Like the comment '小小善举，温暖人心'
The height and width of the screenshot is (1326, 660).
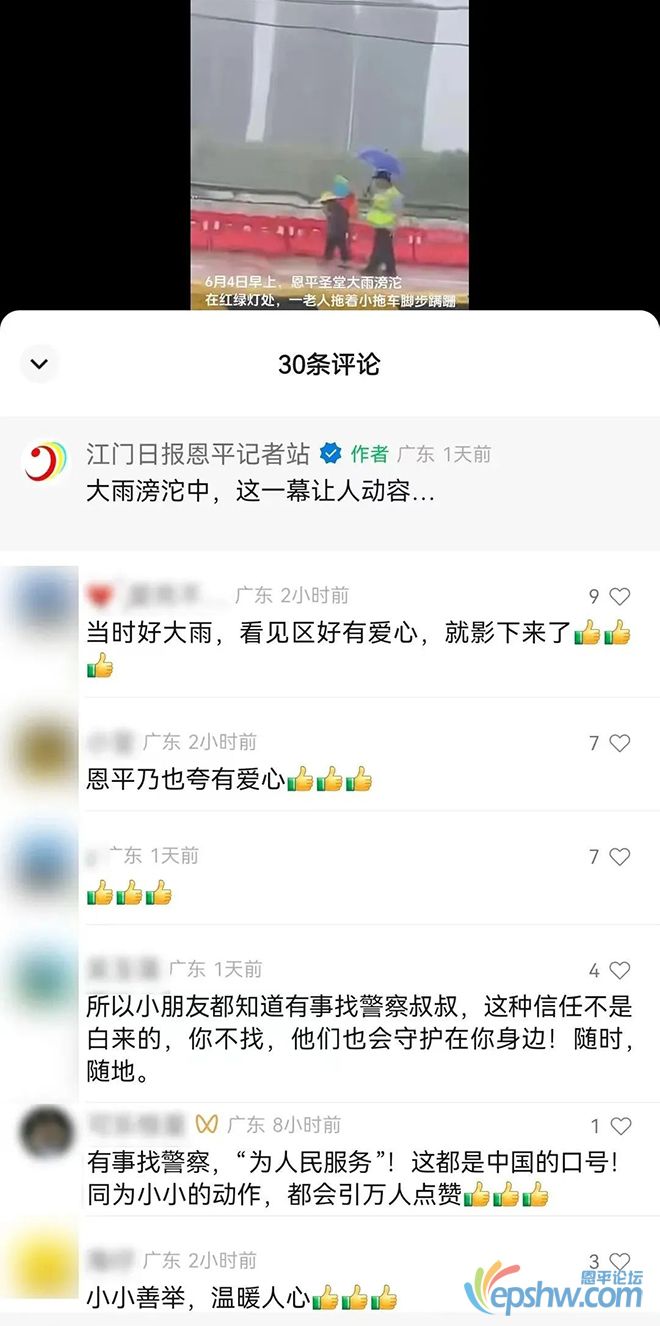[x=620, y=1262]
